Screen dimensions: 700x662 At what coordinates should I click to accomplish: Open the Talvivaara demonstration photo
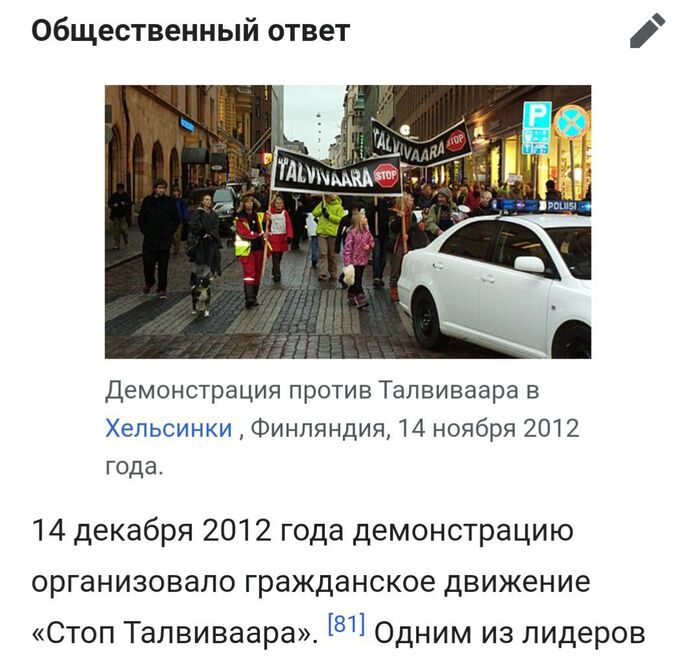coord(347,221)
